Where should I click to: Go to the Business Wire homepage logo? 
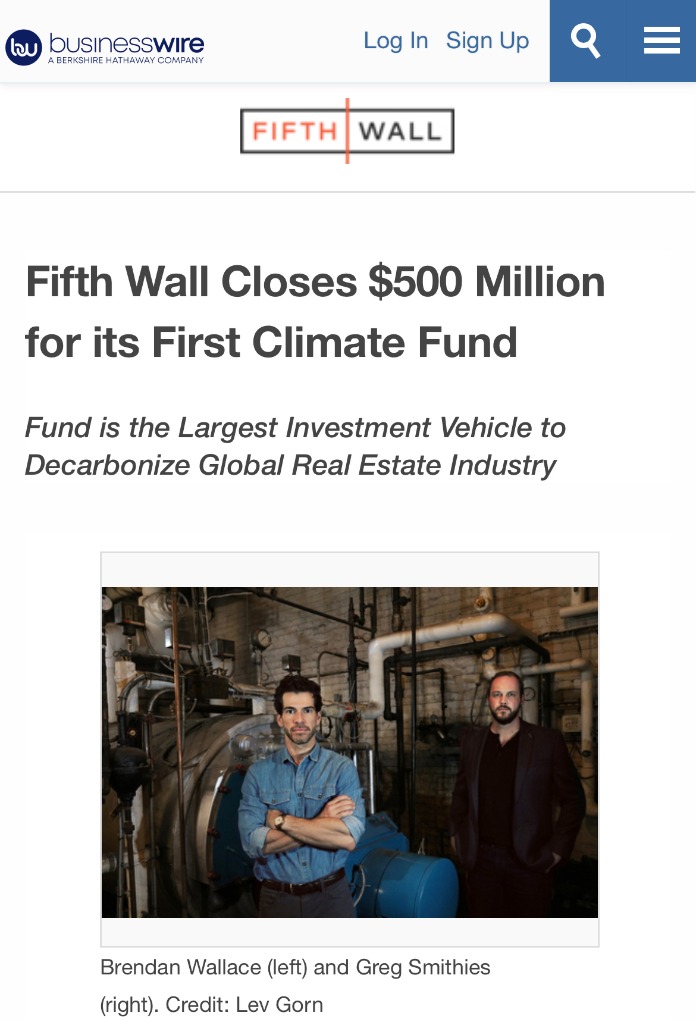(105, 46)
